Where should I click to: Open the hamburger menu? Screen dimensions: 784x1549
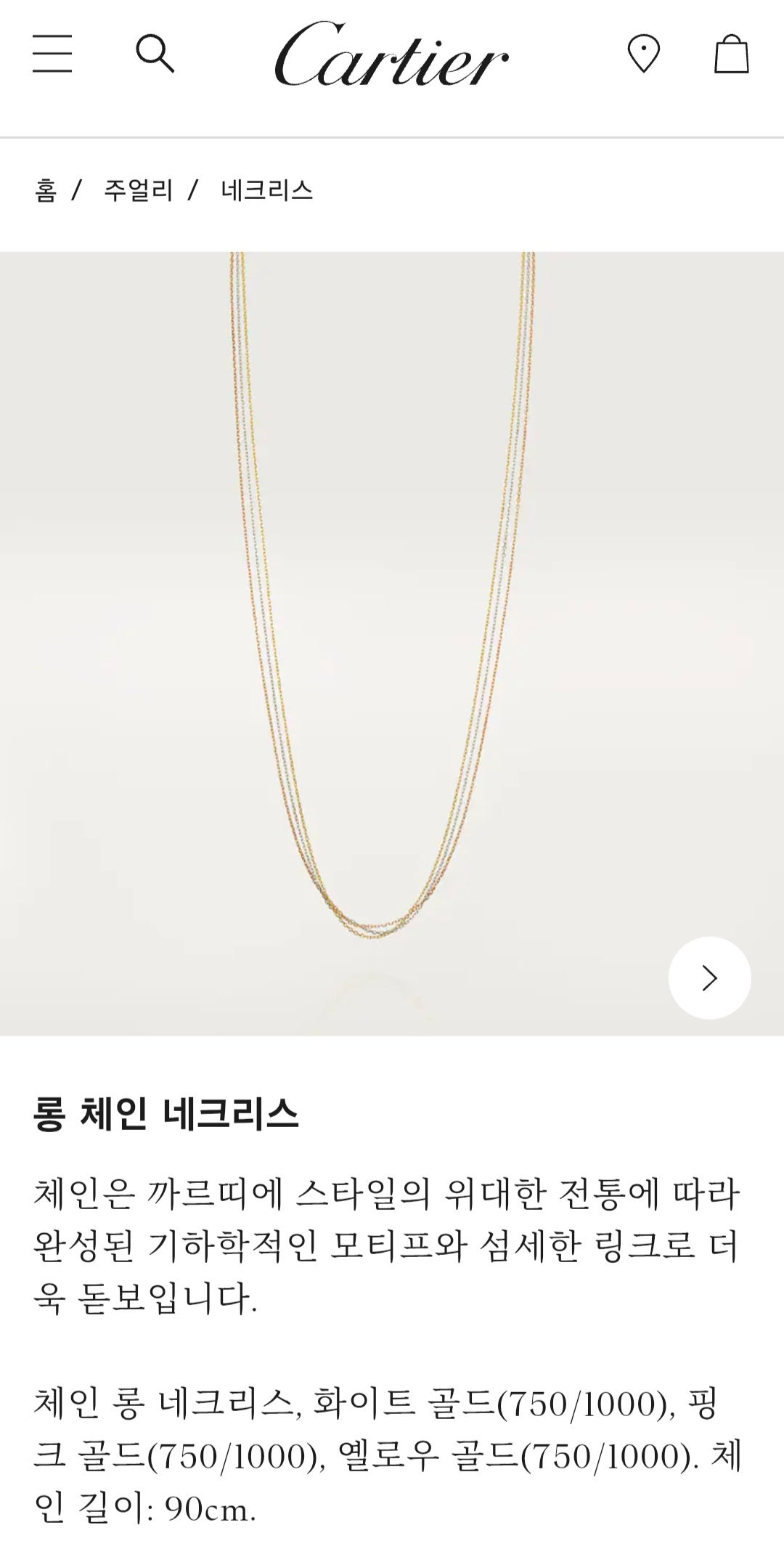(x=52, y=54)
